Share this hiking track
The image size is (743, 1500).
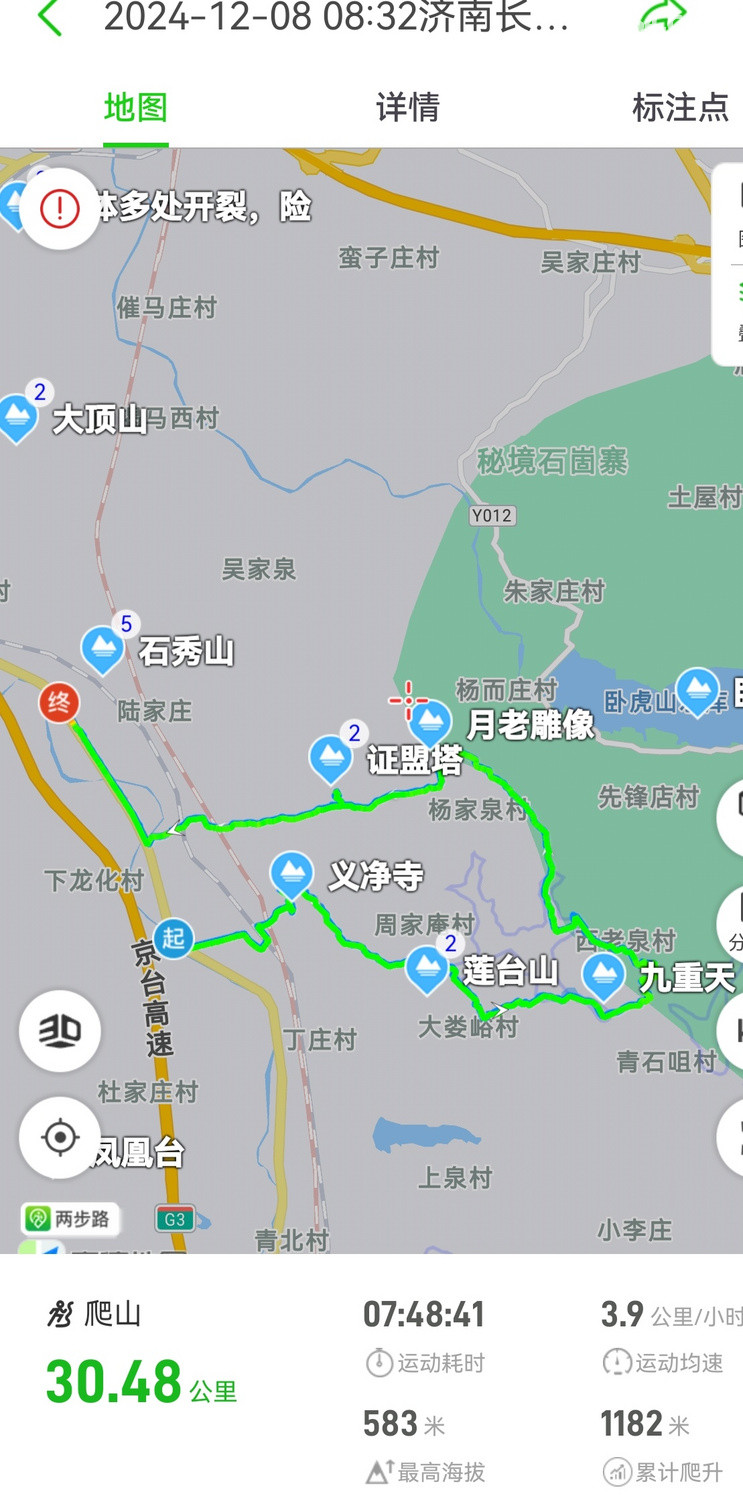point(664,17)
